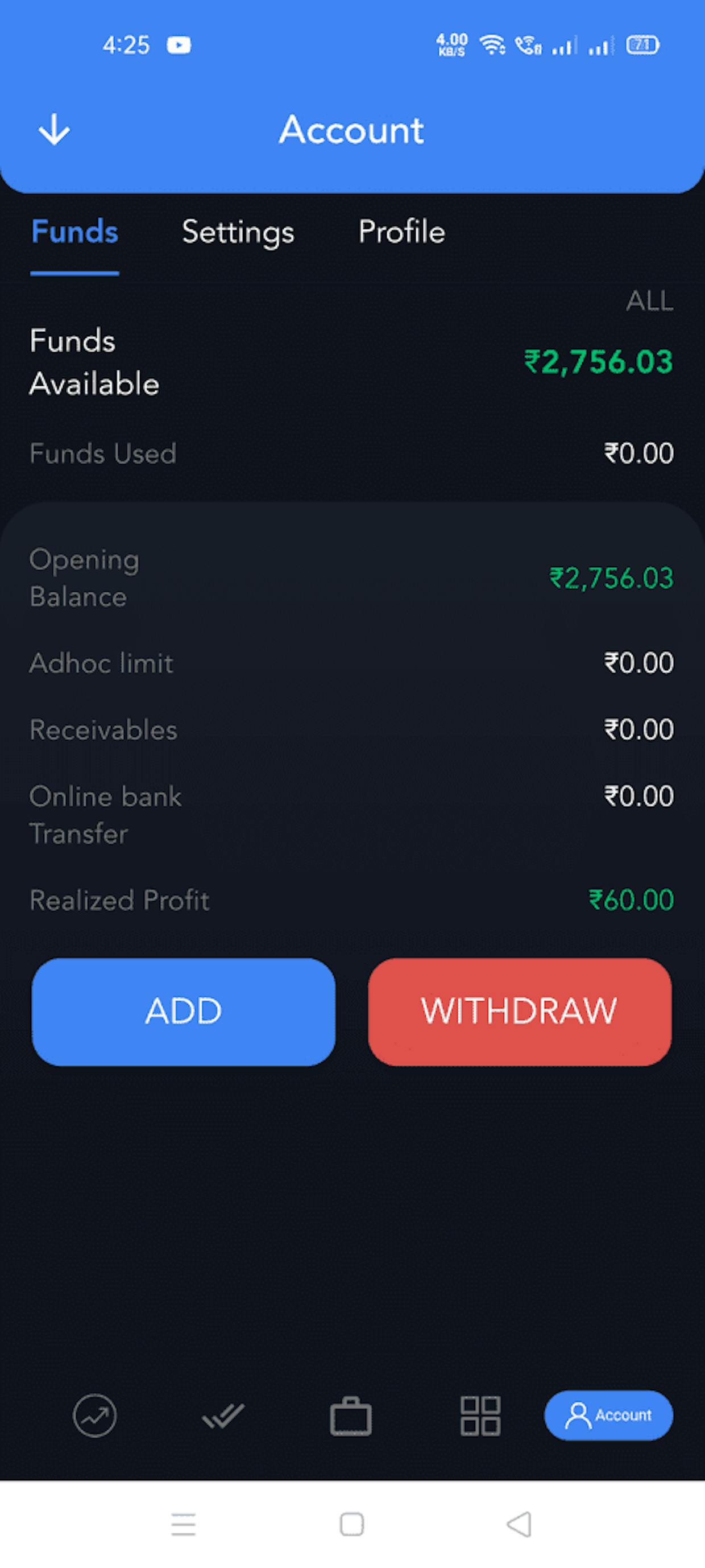Open the ALL funds filter

tap(649, 301)
